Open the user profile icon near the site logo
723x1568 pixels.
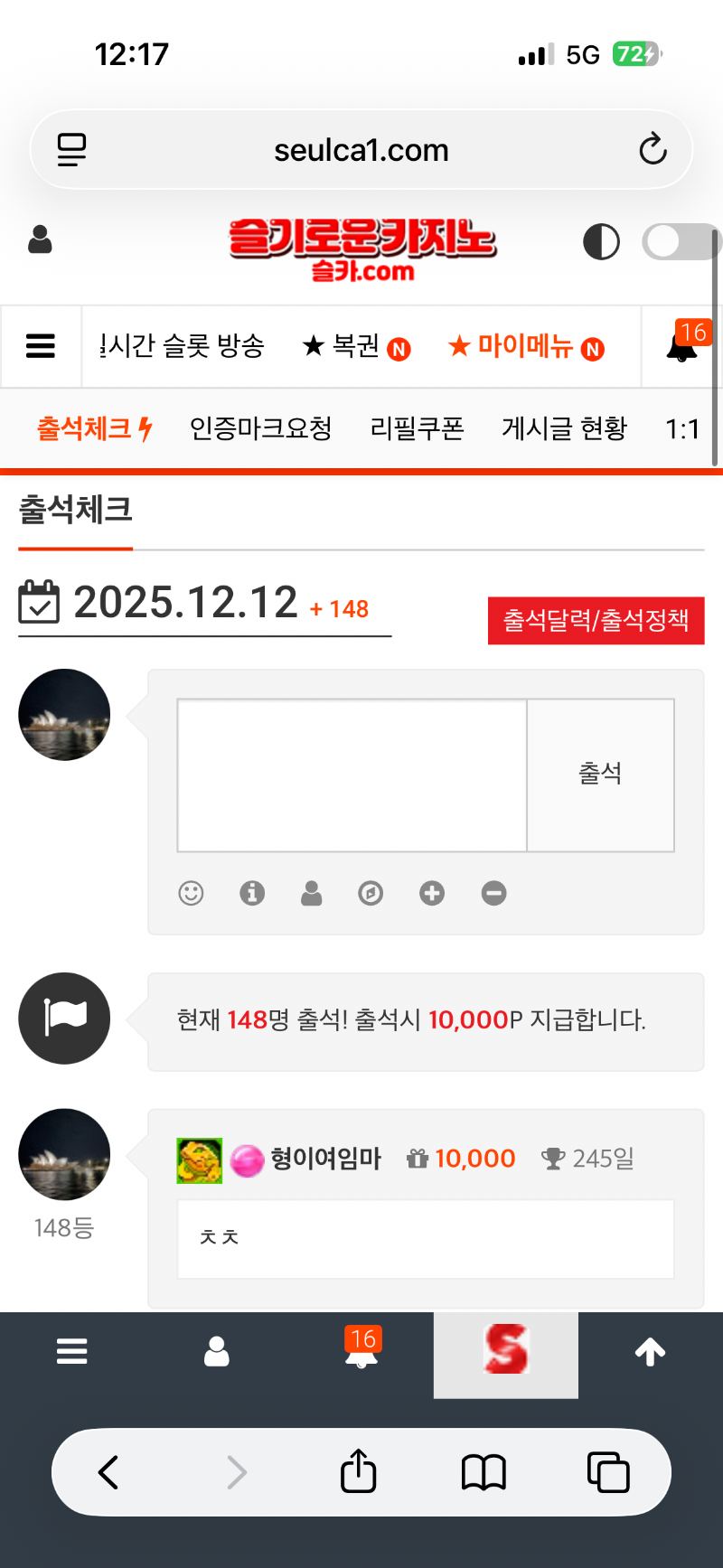pos(39,240)
